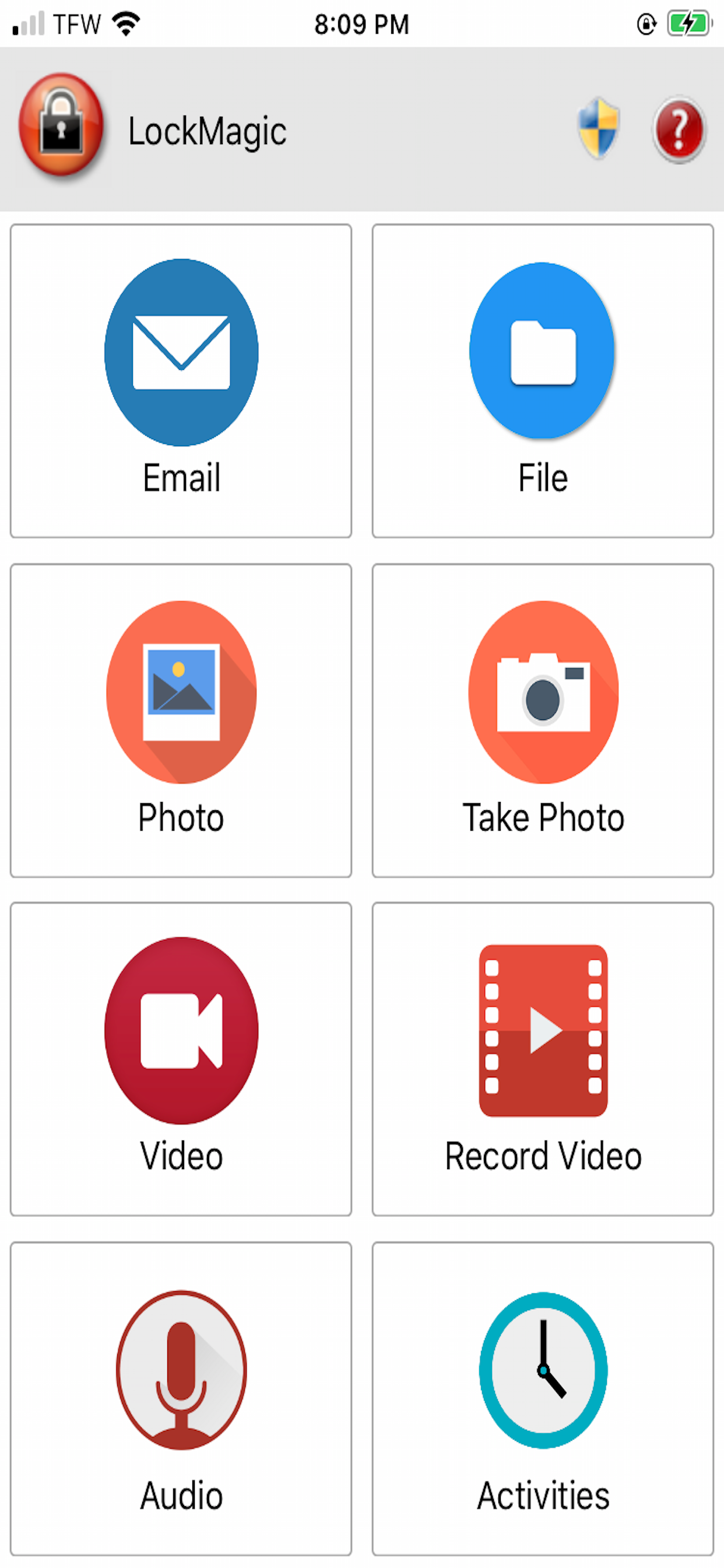View Activities
The image size is (724, 1568).
(x=543, y=1398)
